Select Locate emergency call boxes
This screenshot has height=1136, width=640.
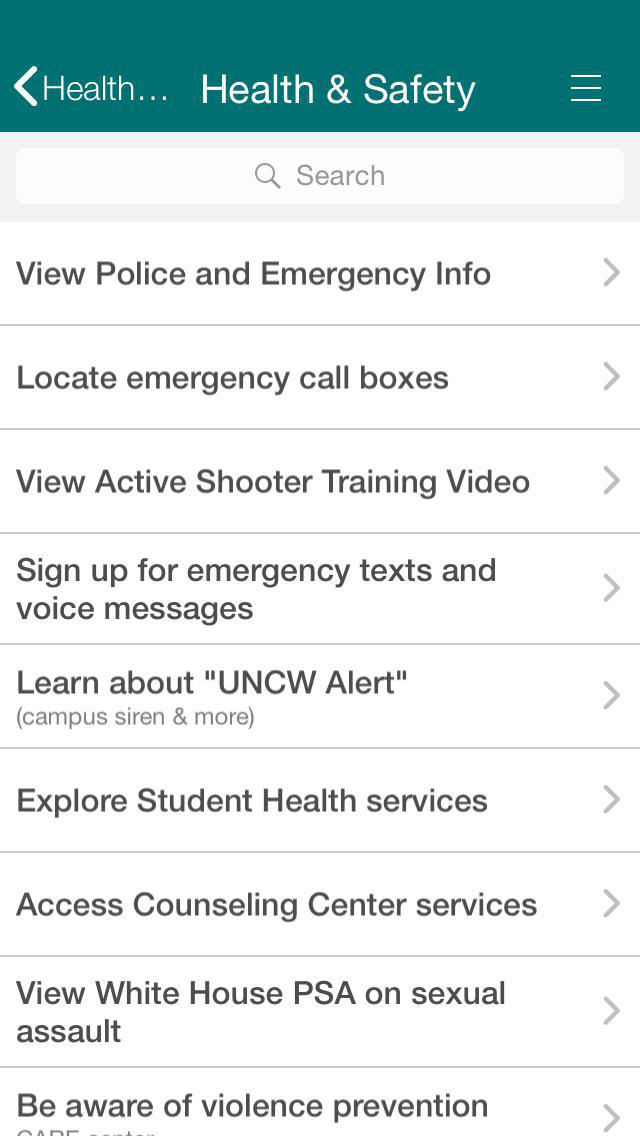[320, 377]
